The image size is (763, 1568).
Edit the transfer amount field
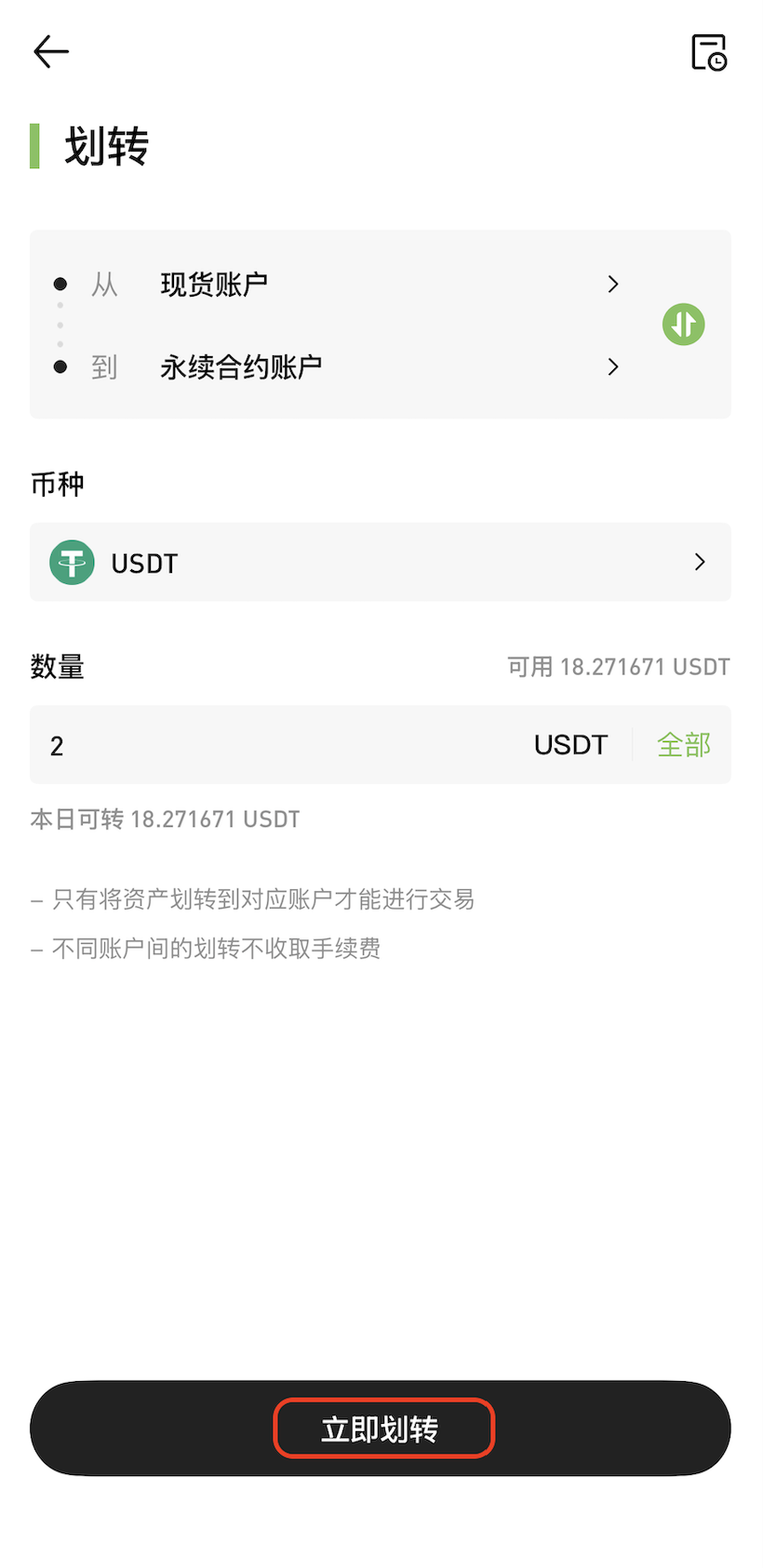279,745
